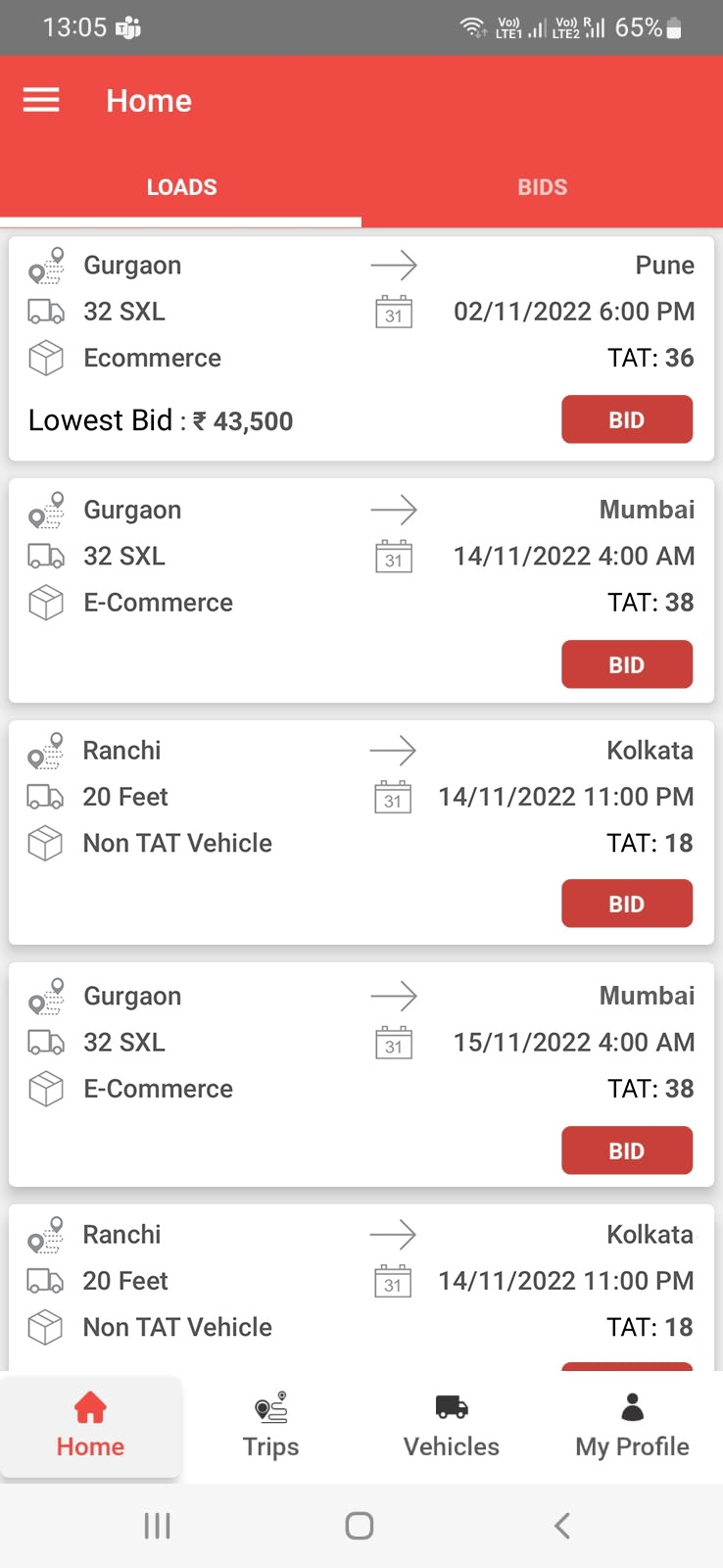
Task: Go to the Trips tab
Action: [x=271, y=1427]
